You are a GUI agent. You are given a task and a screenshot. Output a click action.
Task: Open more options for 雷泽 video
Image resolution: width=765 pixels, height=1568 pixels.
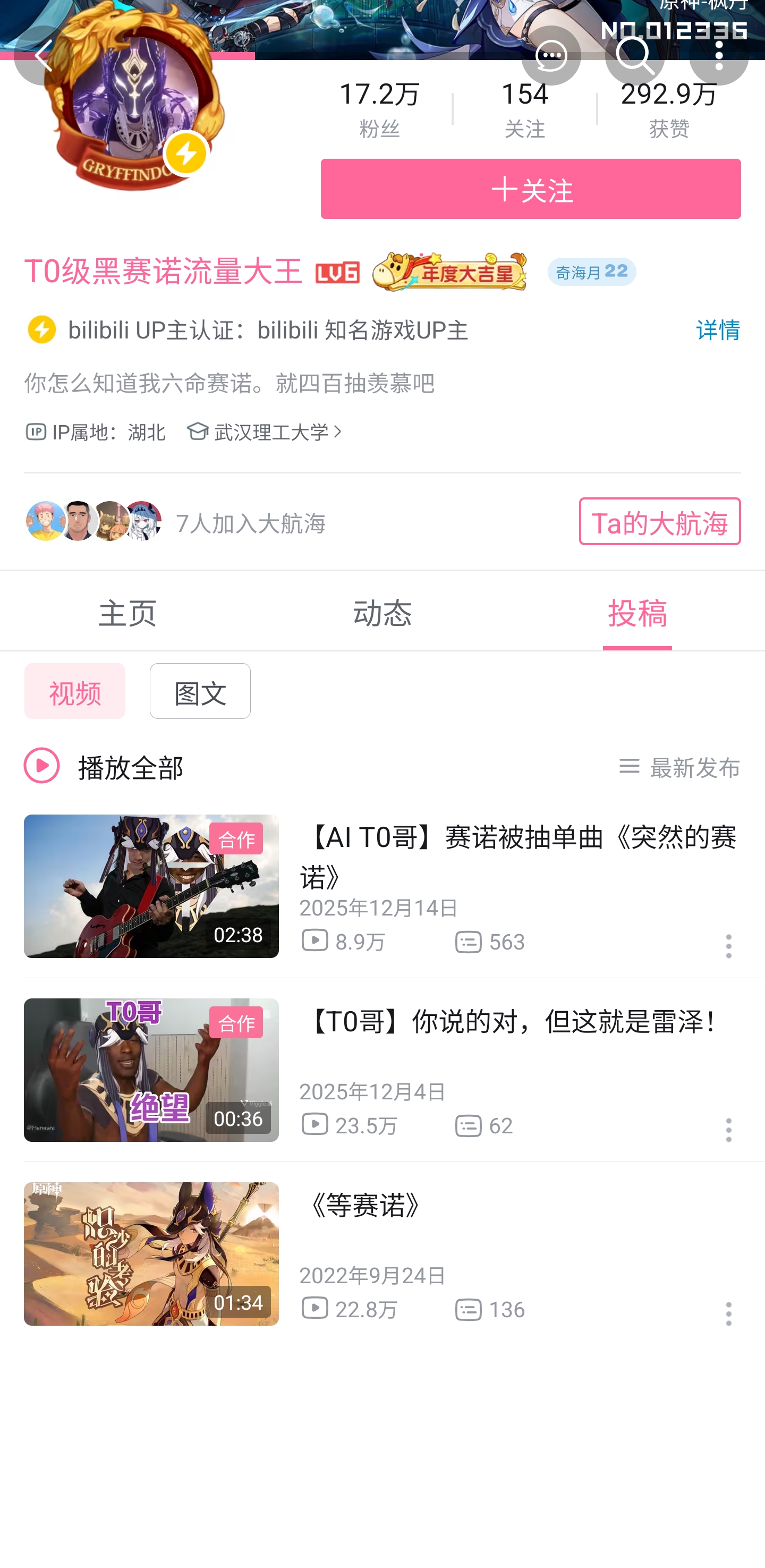728,1130
